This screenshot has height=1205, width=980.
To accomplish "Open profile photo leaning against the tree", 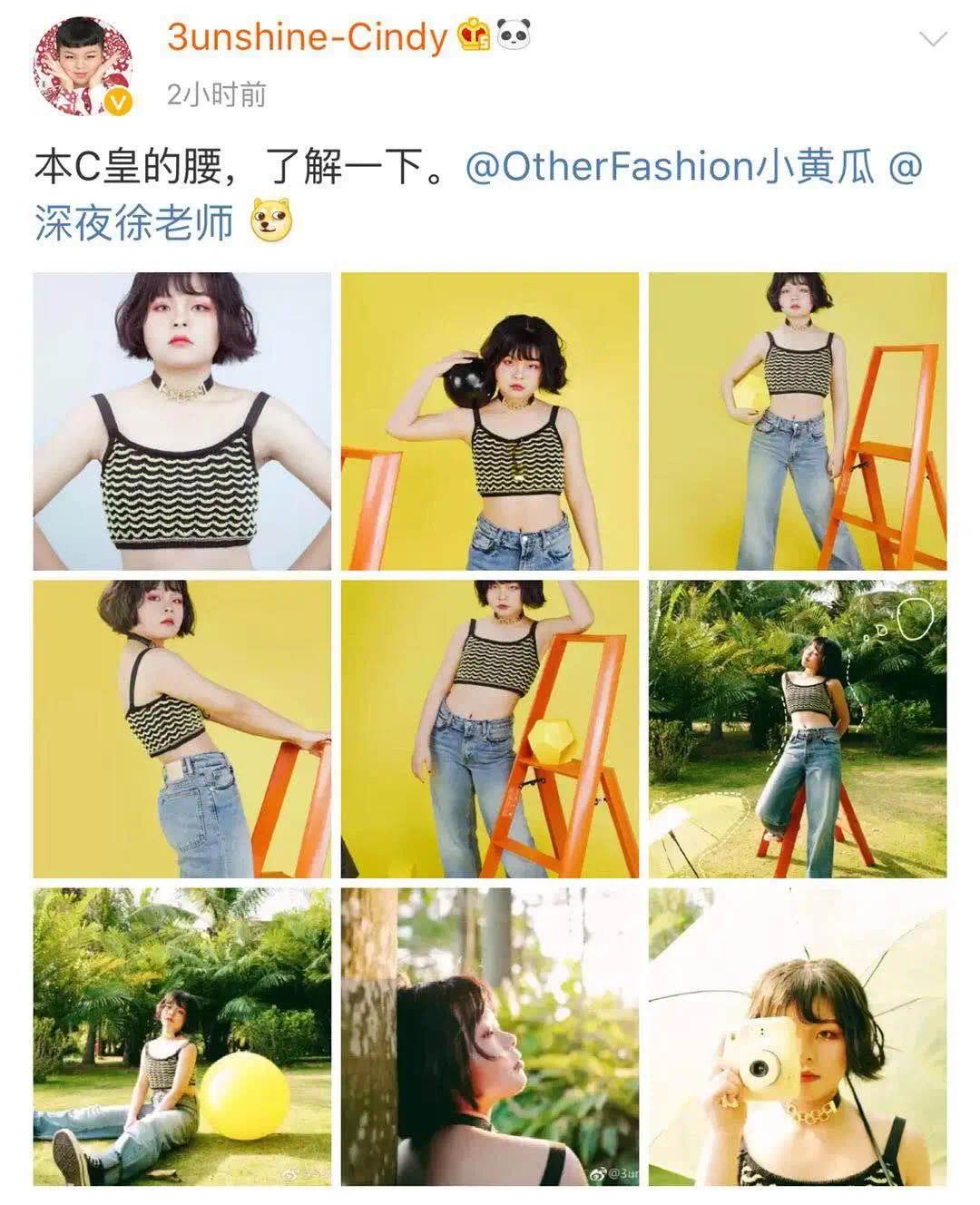I will tap(490, 1036).
